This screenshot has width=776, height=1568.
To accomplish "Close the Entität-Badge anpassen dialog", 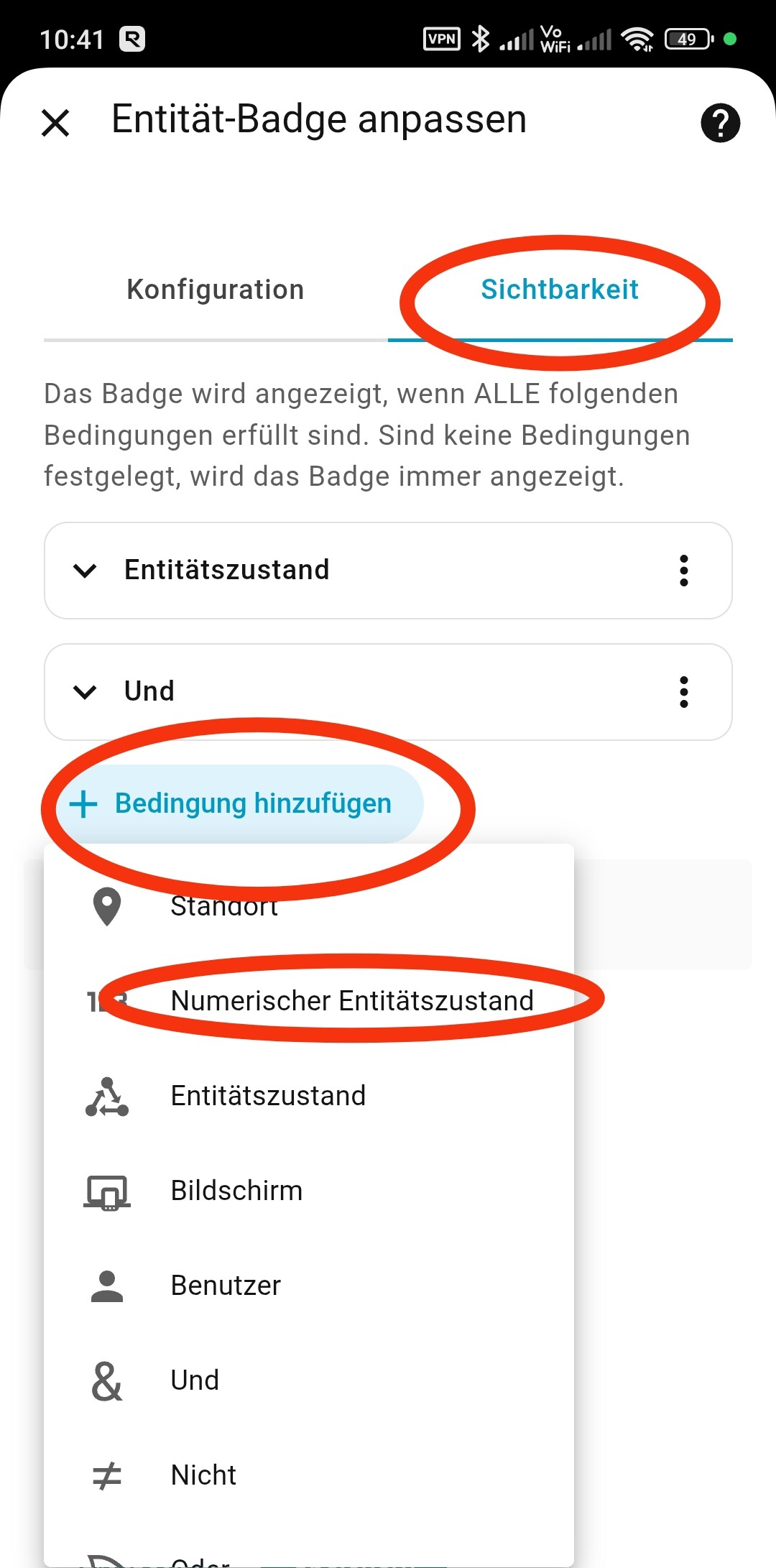I will (55, 122).
